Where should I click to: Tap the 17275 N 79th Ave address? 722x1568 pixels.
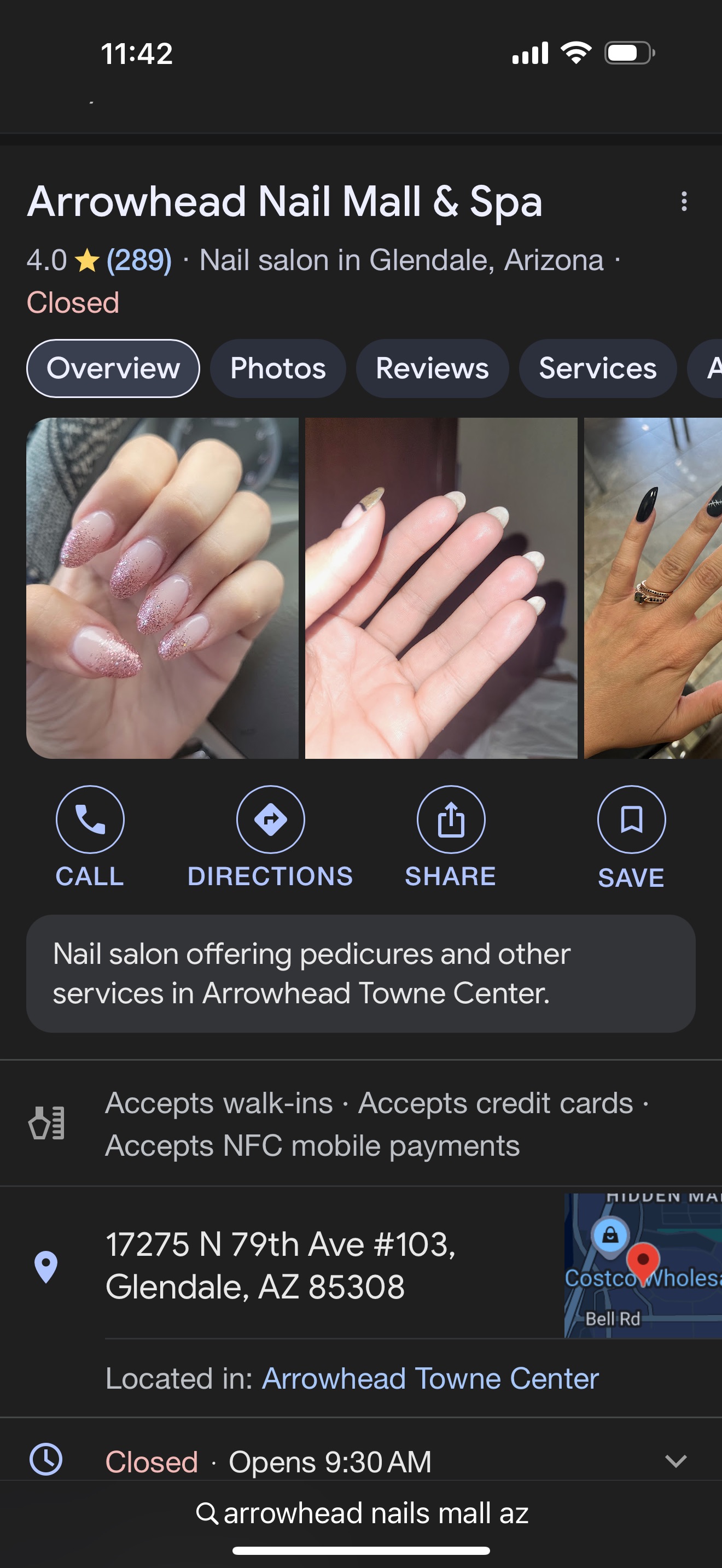[x=280, y=1265]
